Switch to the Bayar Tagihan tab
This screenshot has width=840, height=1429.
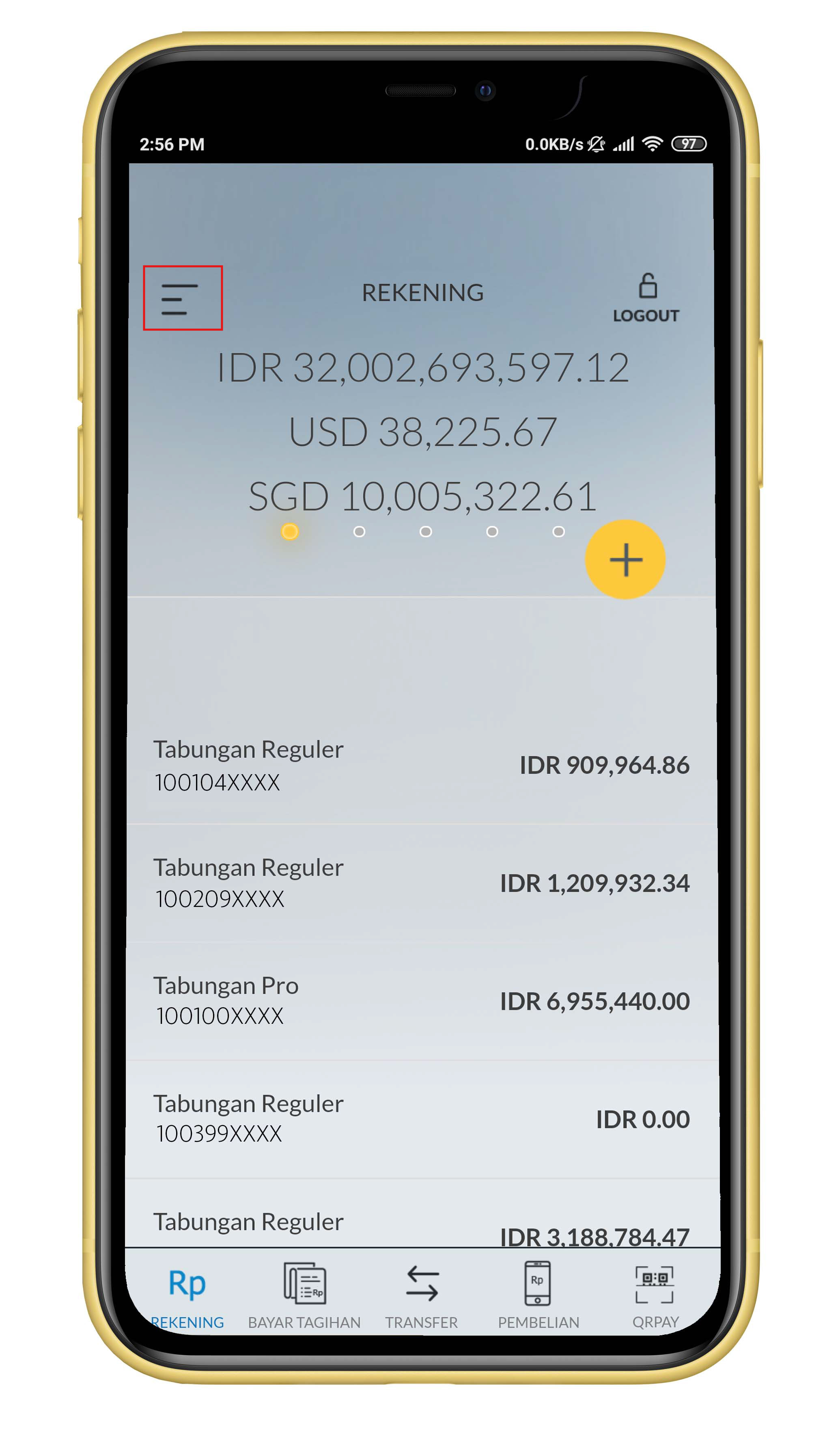point(304,1296)
